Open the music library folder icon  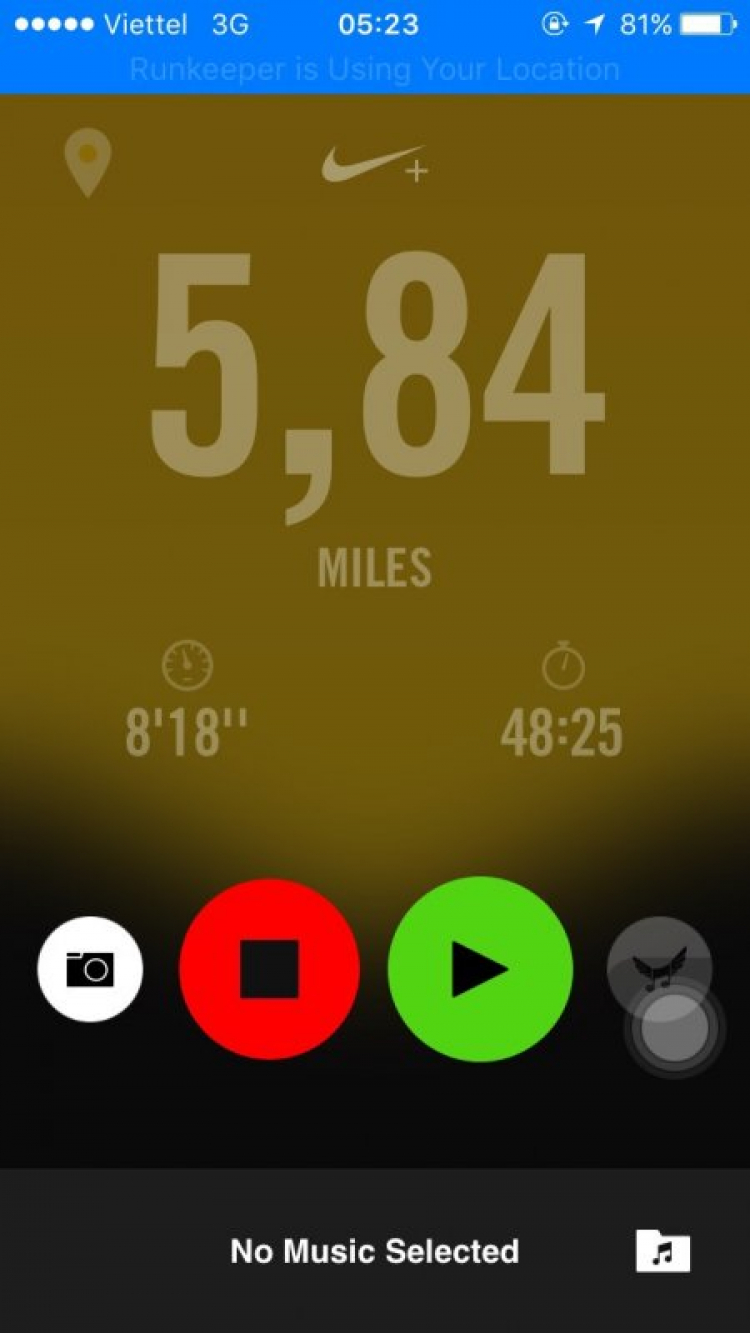[x=663, y=1251]
